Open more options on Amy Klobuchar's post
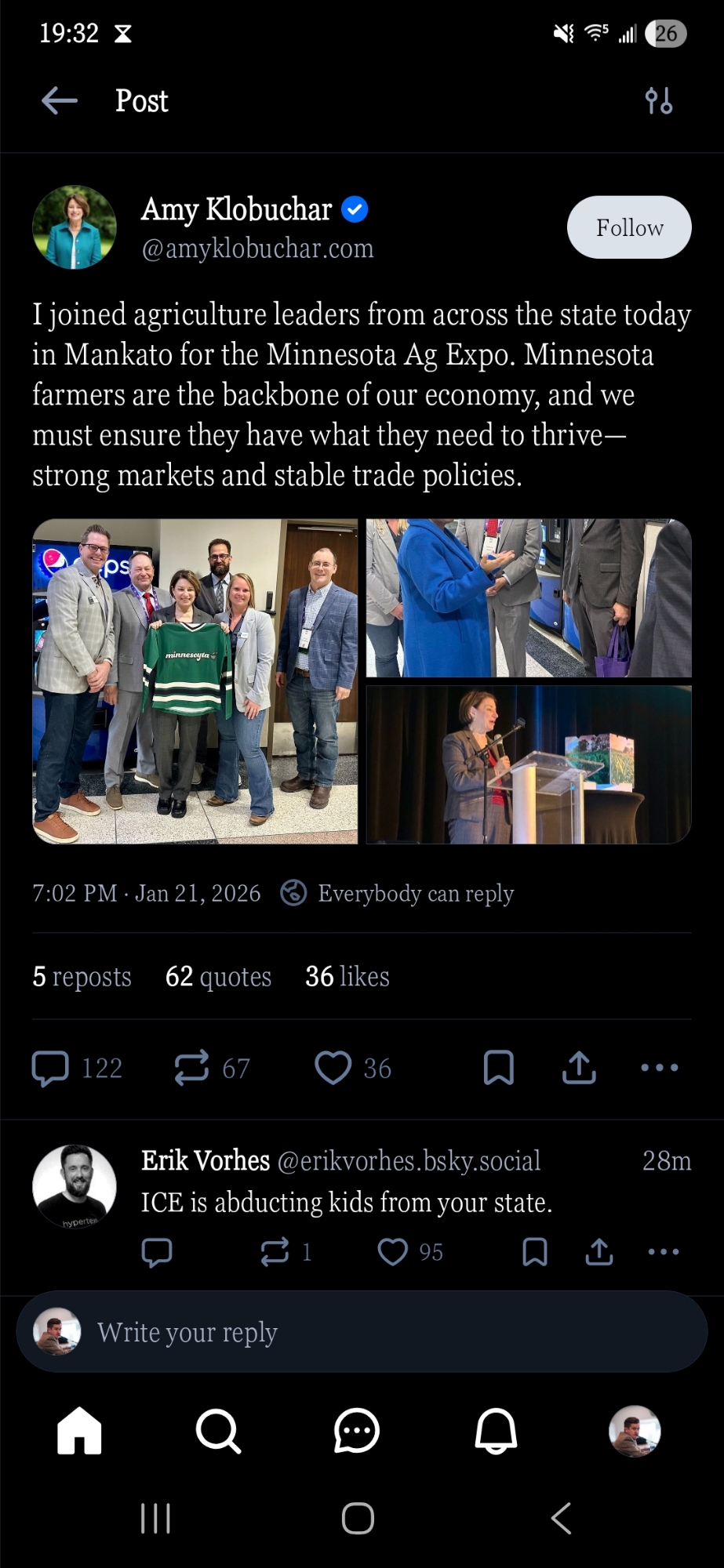This screenshot has height=1568, width=724. point(659,1068)
